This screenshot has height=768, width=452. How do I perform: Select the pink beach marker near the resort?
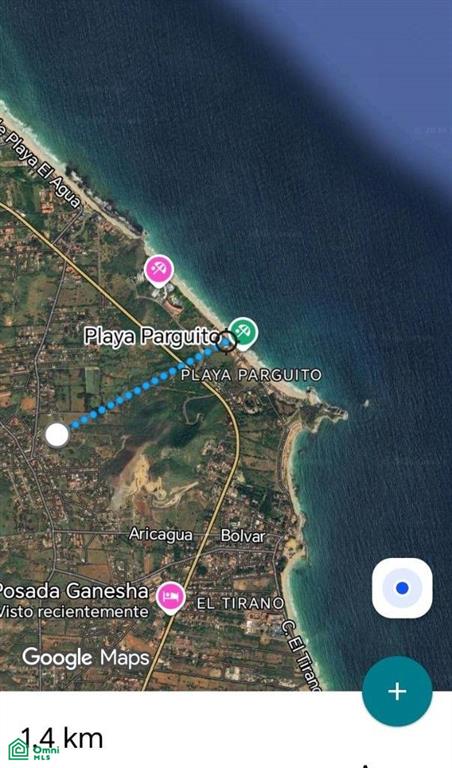click(159, 270)
